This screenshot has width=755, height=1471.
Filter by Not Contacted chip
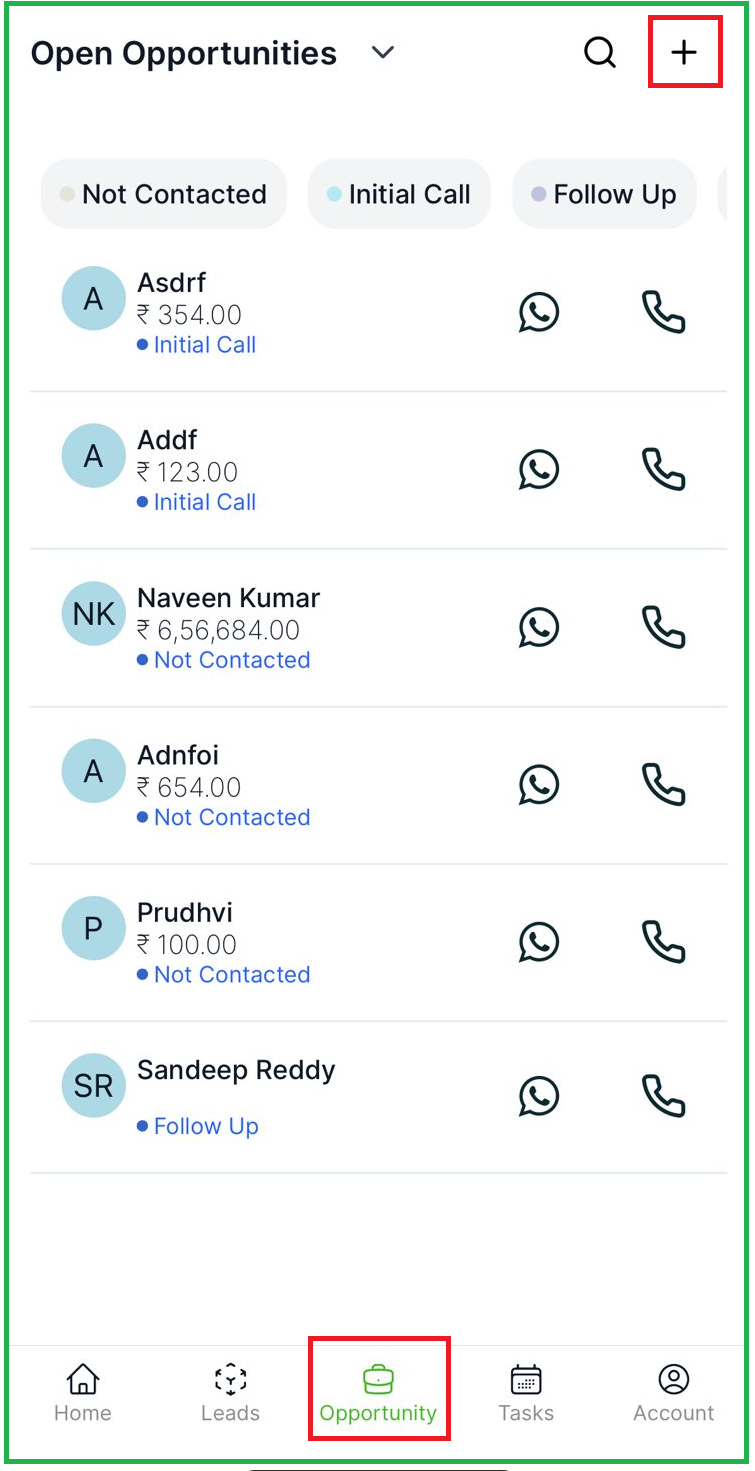164,194
